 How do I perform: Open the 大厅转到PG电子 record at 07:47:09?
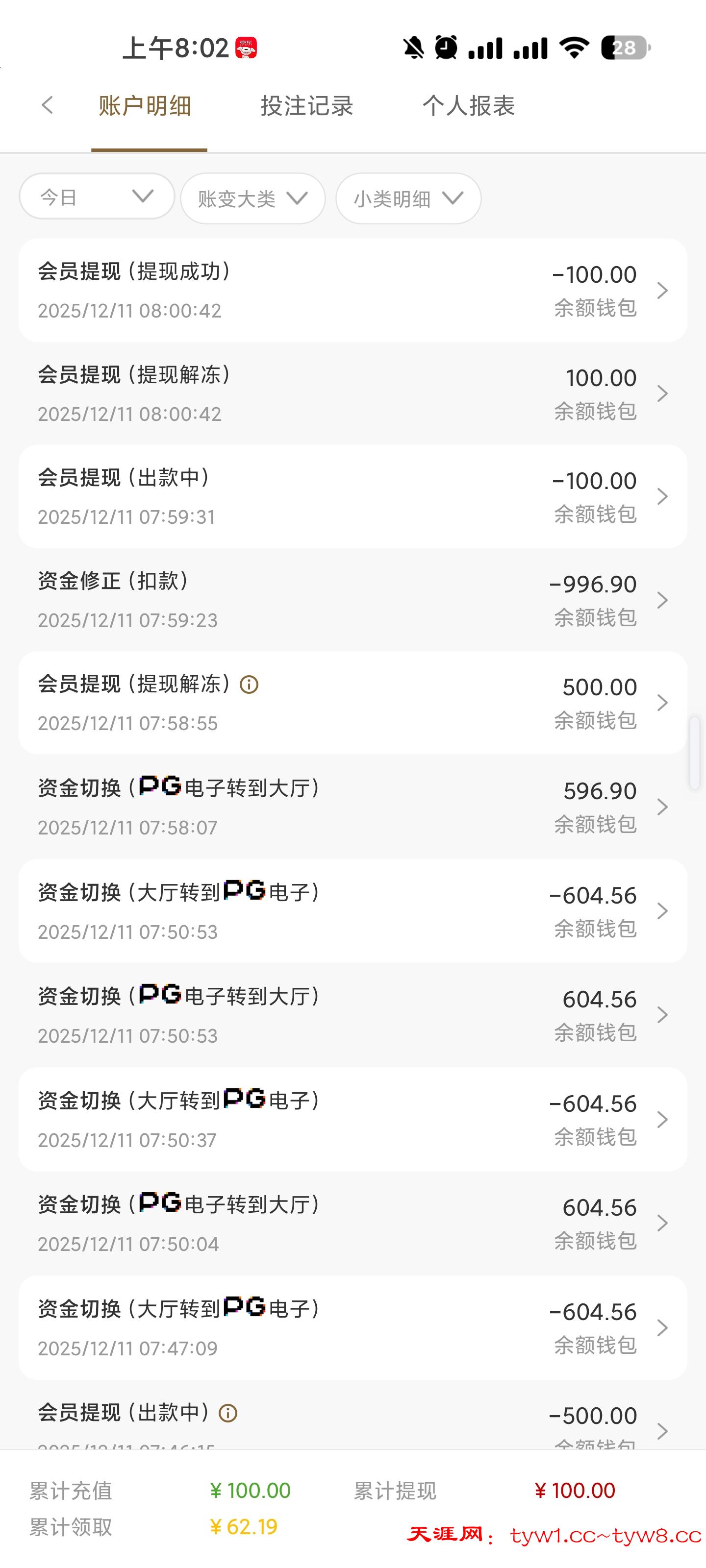tap(352, 1327)
